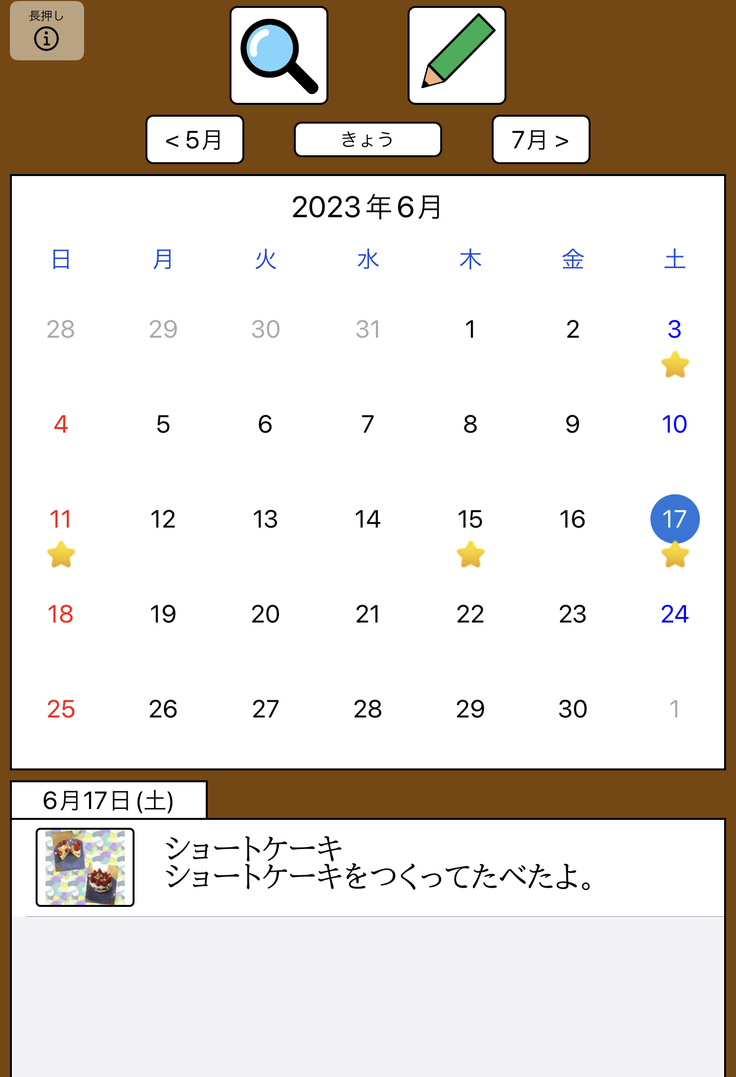This screenshot has width=736, height=1077.
Task: Select June 20 on the calendar
Action: pos(265,614)
